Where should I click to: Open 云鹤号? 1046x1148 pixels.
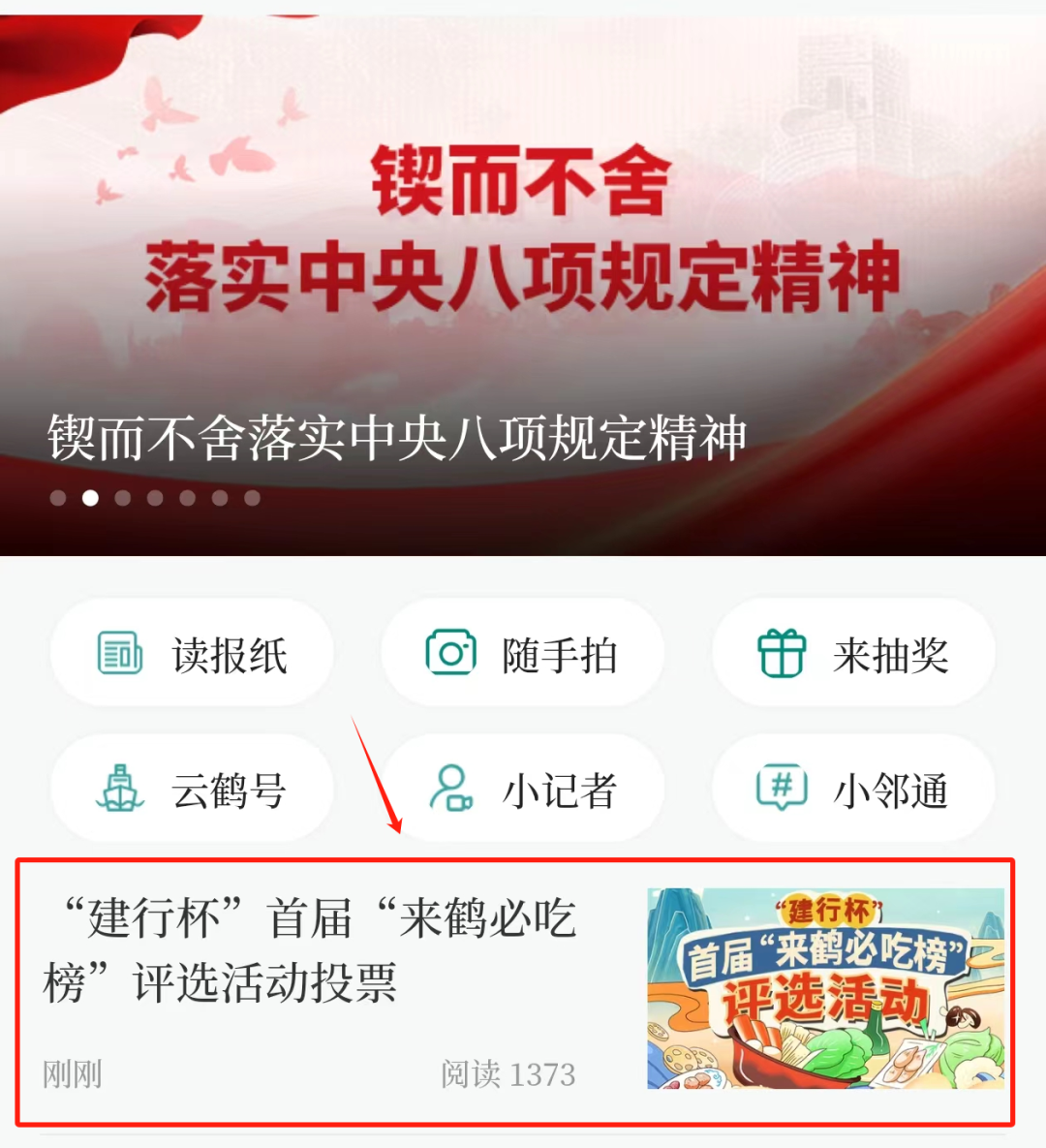tap(192, 790)
